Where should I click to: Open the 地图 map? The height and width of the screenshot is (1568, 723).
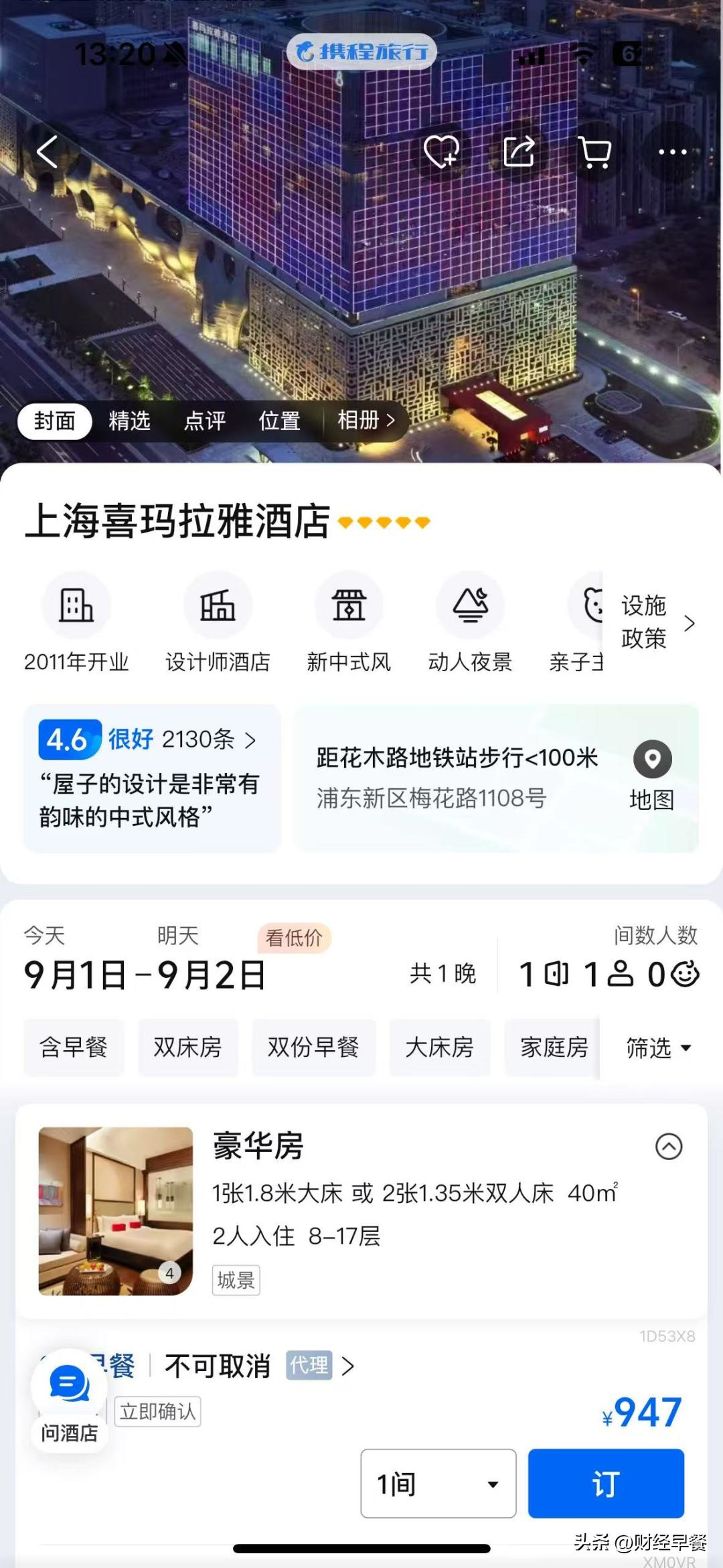(652, 777)
